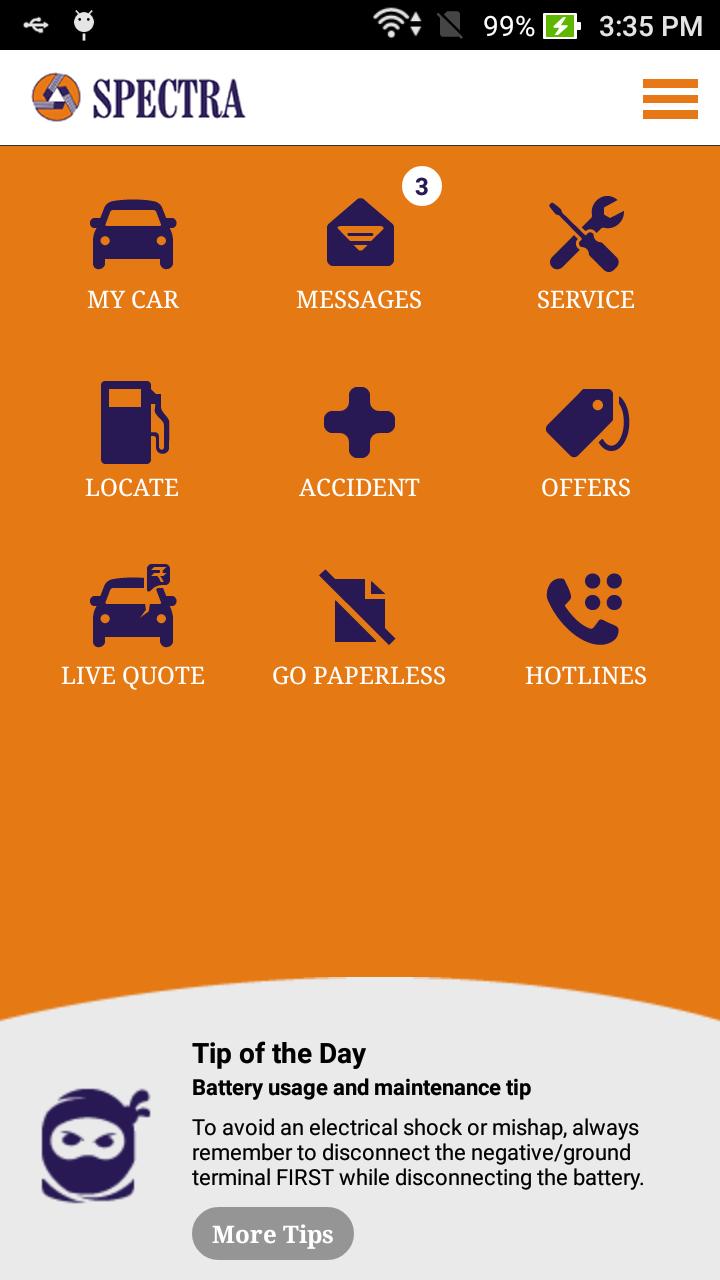
Task: Open the My Car section
Action: click(x=133, y=254)
